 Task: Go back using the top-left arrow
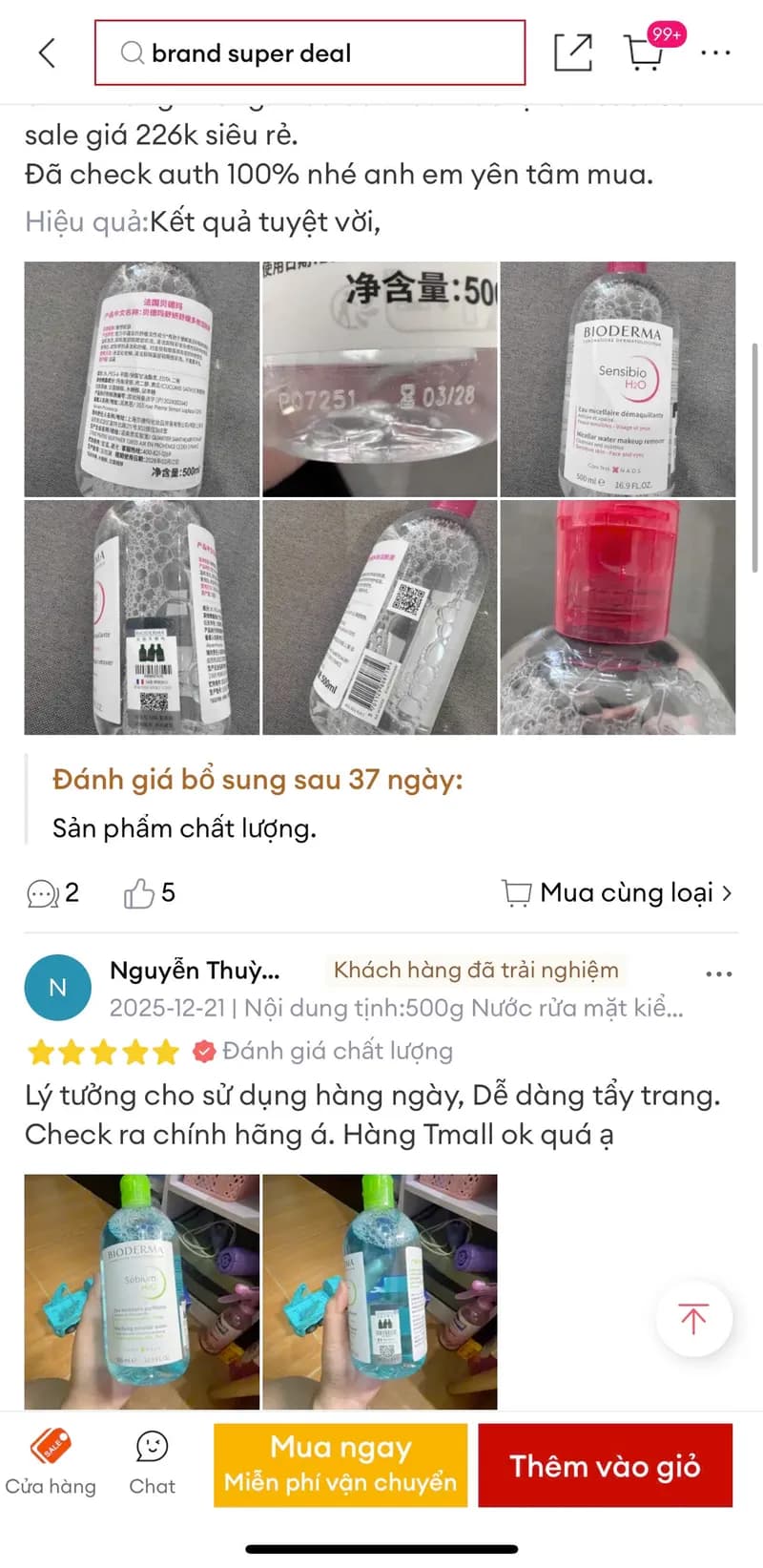click(x=47, y=52)
